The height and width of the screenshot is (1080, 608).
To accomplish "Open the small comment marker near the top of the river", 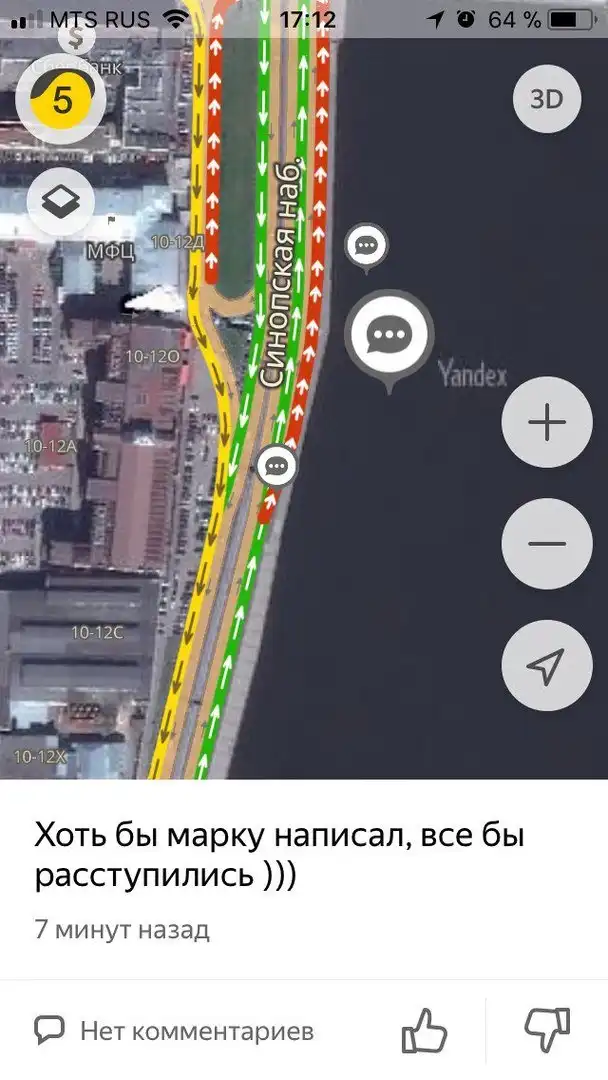I will point(367,245).
